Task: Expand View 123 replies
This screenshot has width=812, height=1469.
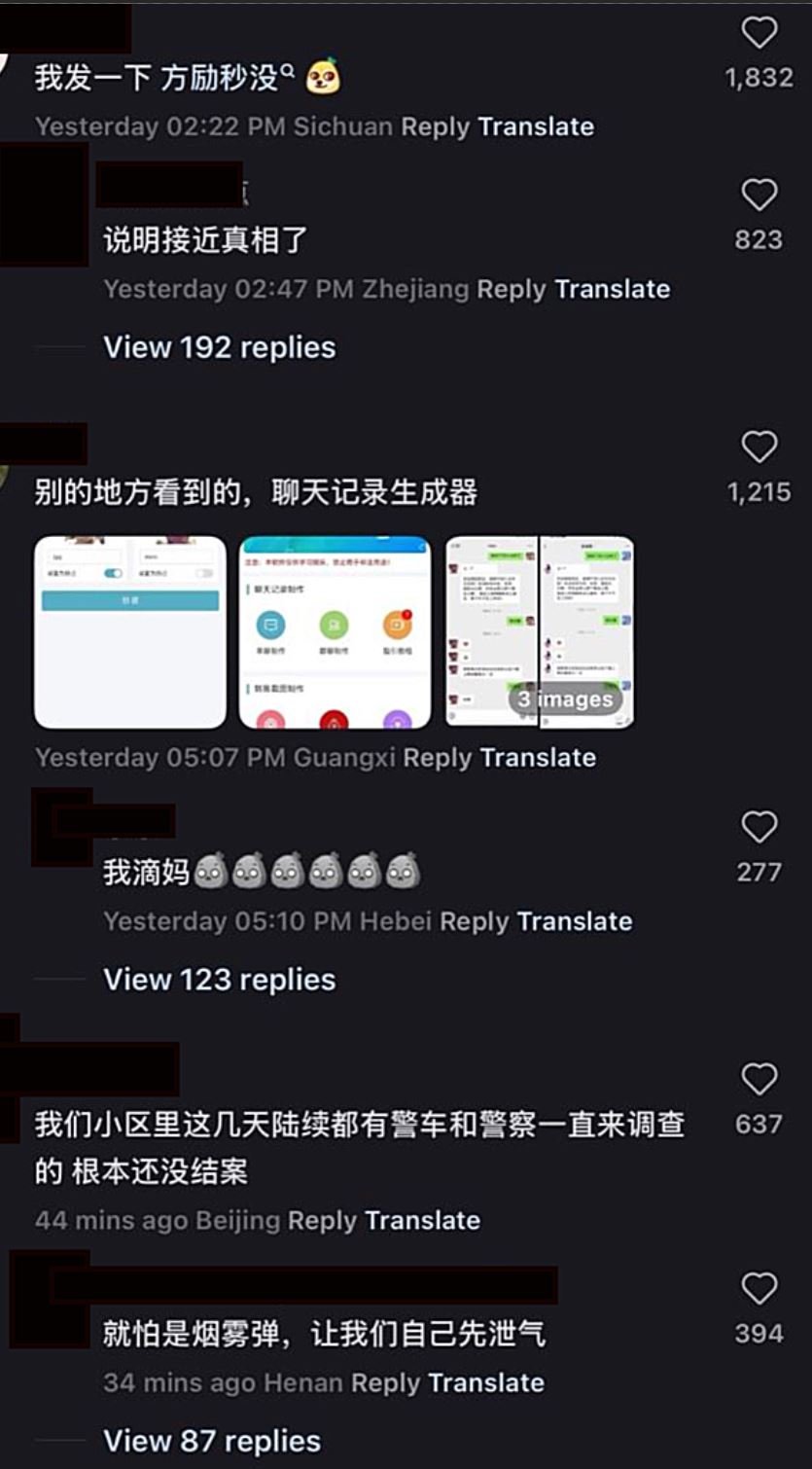Action: tap(219, 980)
